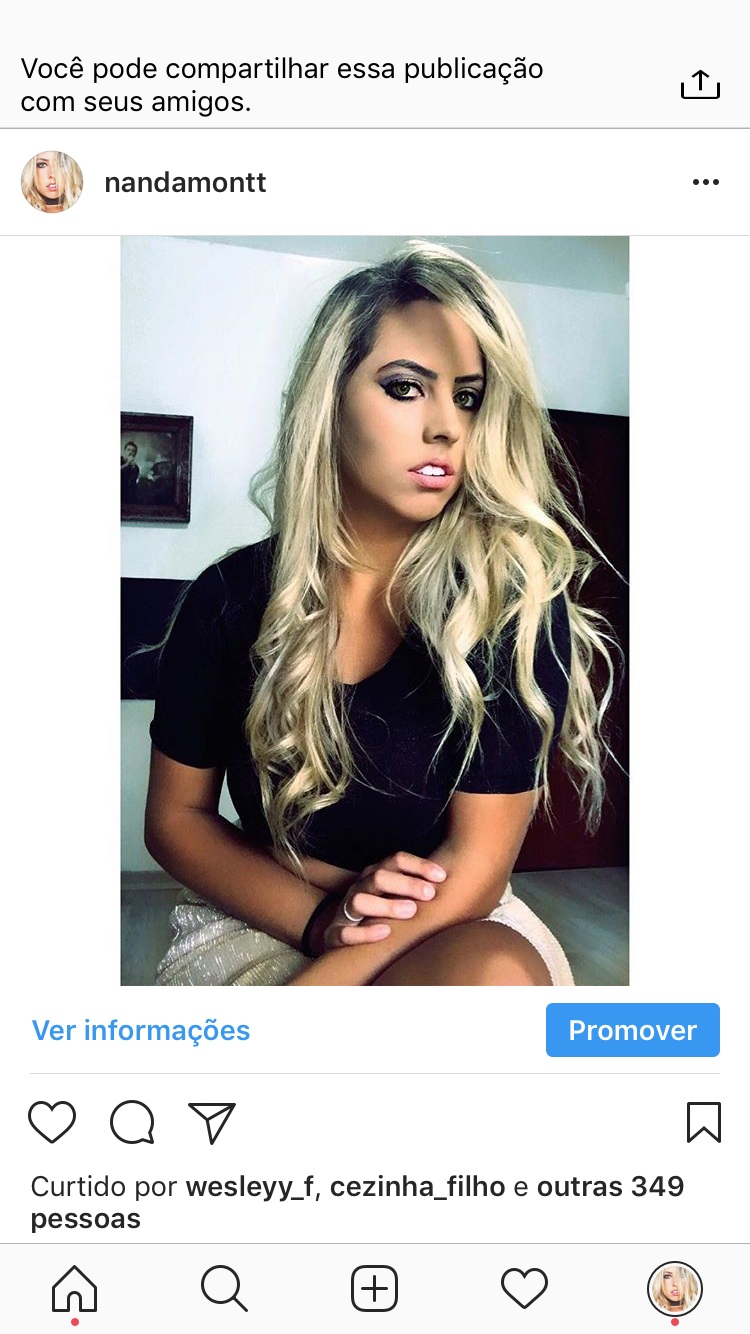Image resolution: width=750 pixels, height=1334 pixels.
Task: Like this post with the heart icon
Action: coord(52,1122)
